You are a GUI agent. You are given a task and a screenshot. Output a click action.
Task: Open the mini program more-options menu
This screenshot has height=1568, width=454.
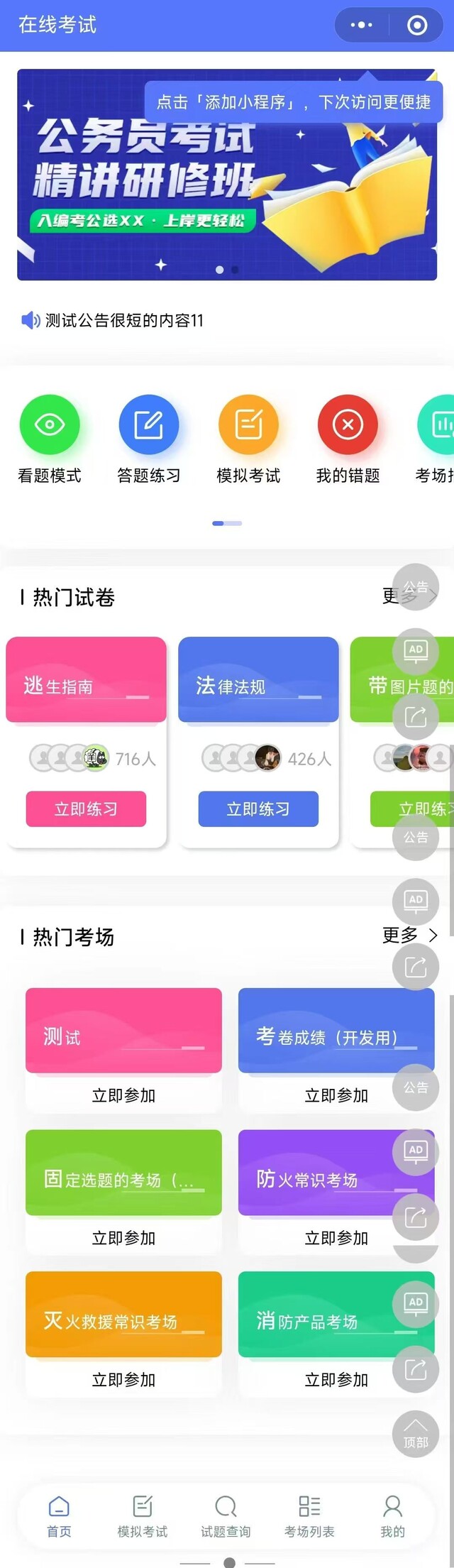click(x=361, y=26)
